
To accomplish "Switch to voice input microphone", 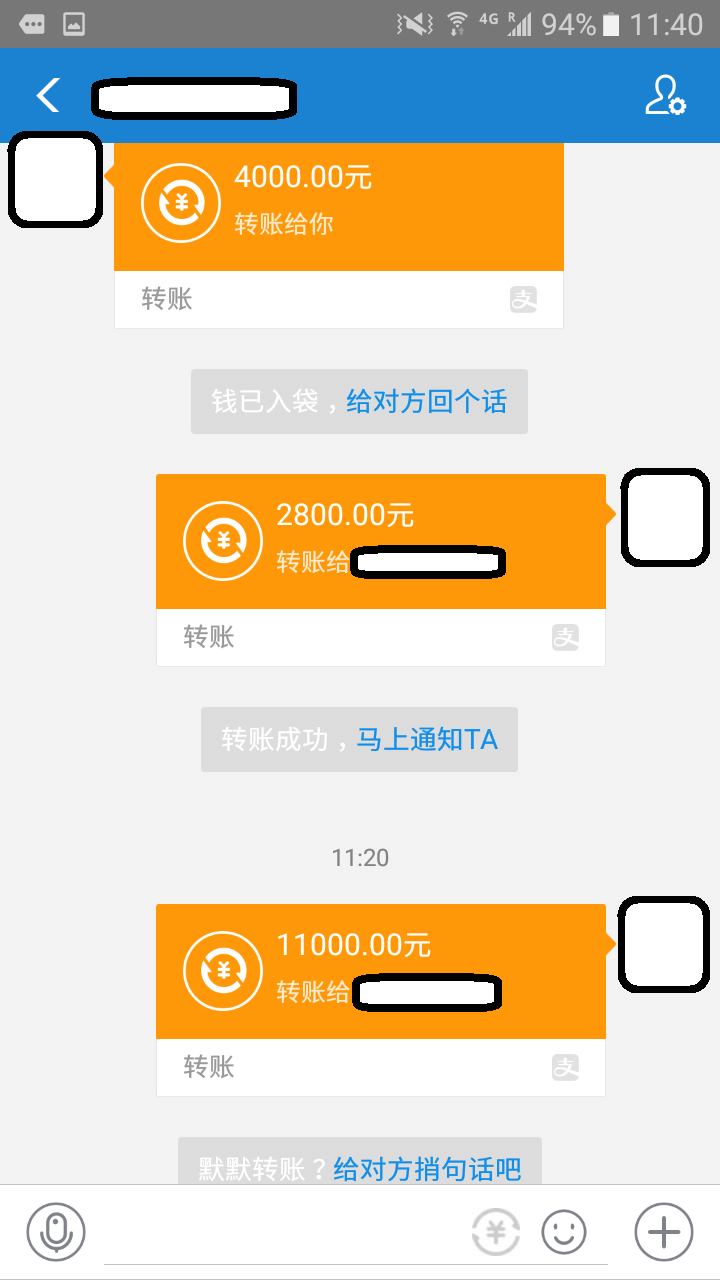I will (56, 1232).
